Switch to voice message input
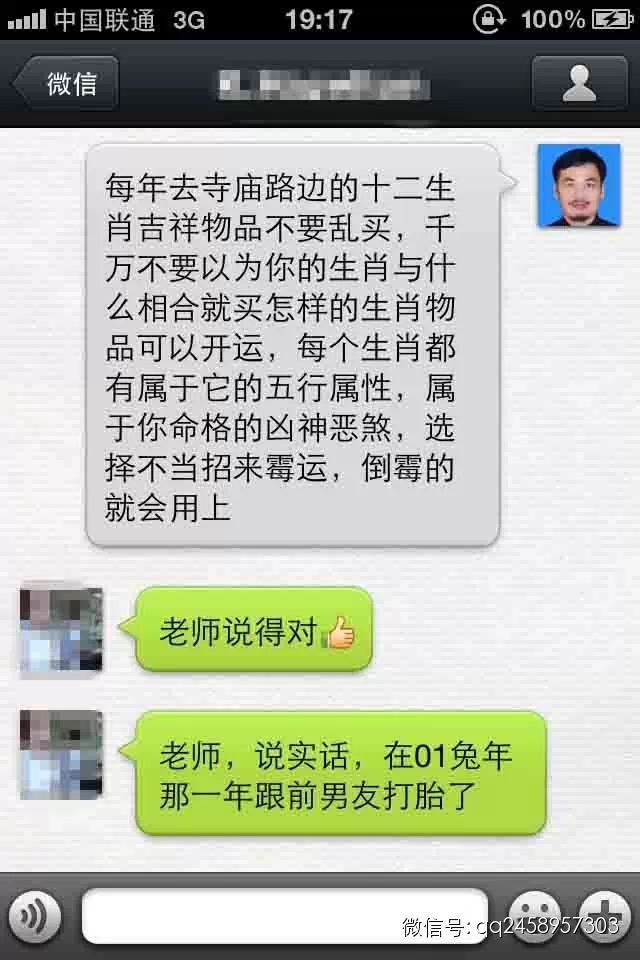This screenshot has height=960, width=640. pyautogui.click(x=36, y=916)
